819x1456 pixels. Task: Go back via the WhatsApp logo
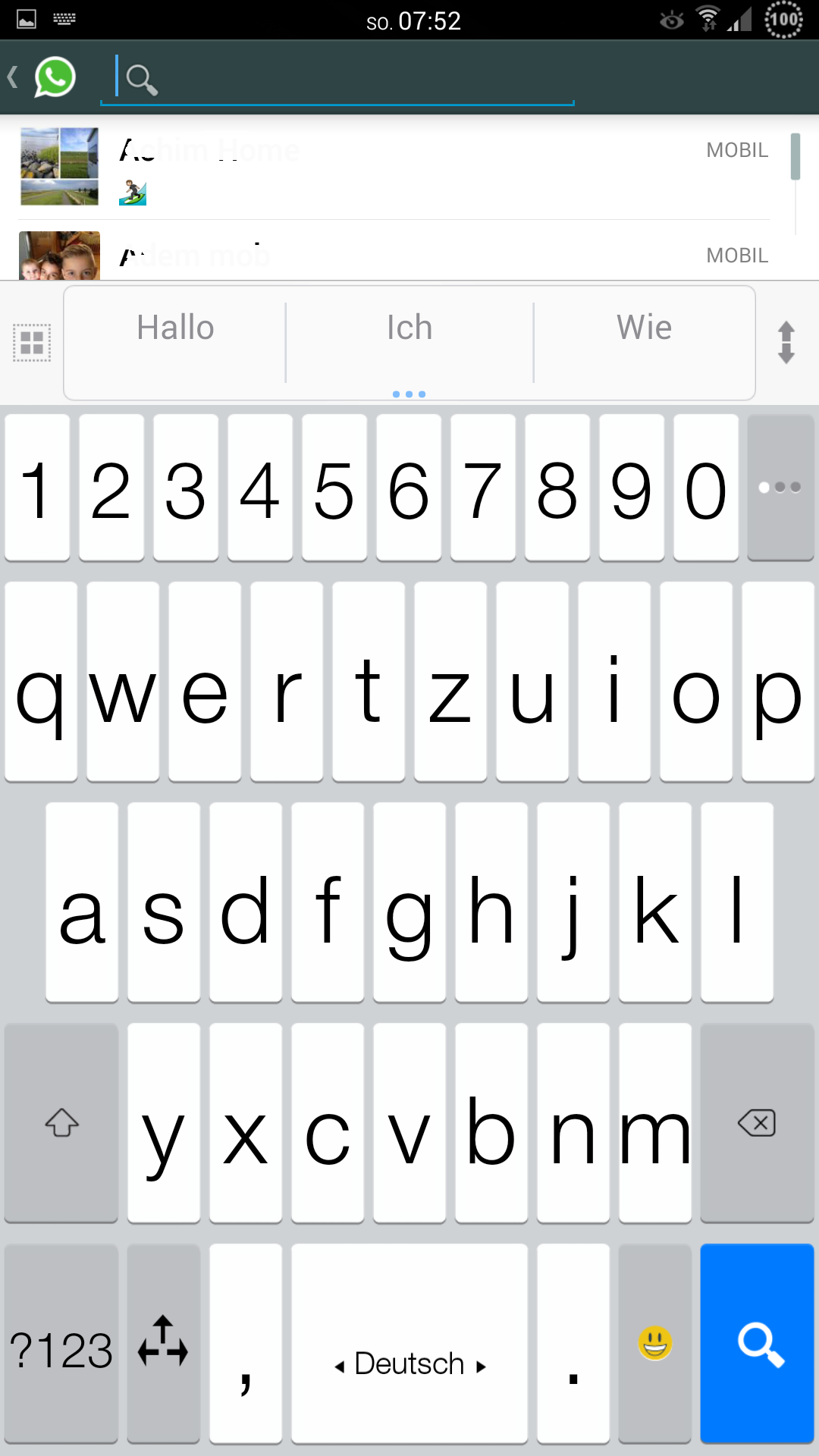tap(44, 77)
